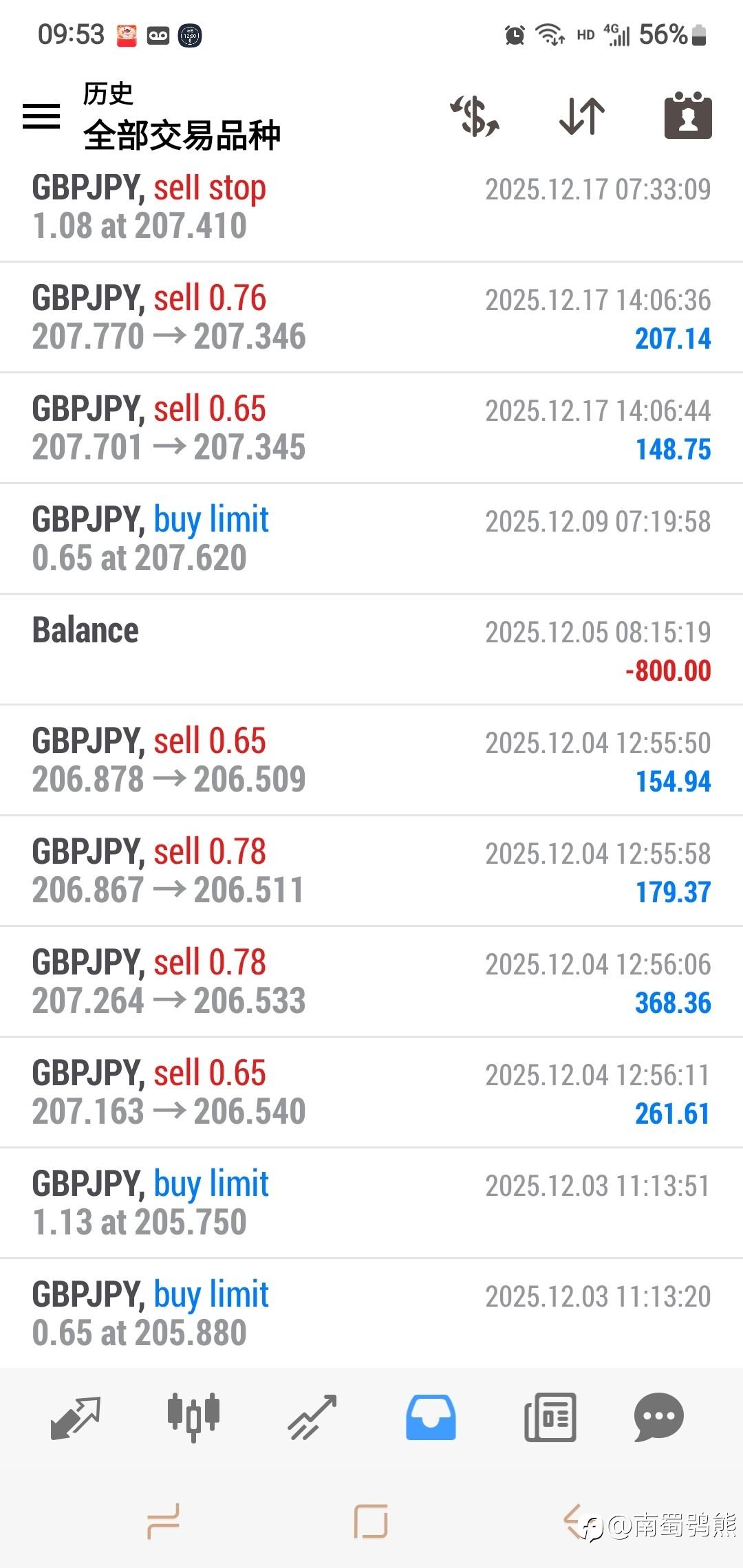This screenshot has height=1568, width=743.
Task: Select the History inbox tab
Action: [x=431, y=1418]
